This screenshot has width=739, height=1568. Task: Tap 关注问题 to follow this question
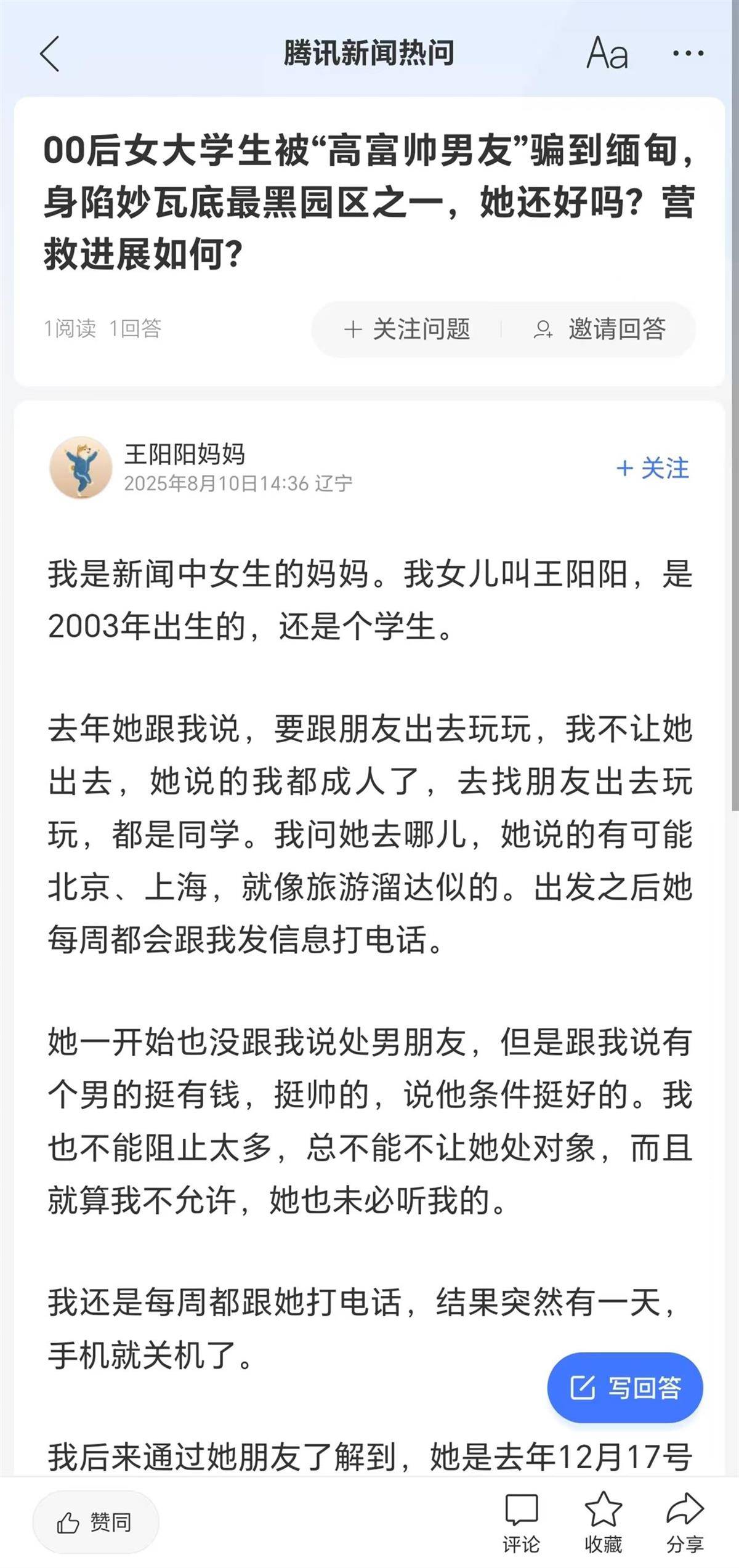tap(407, 329)
